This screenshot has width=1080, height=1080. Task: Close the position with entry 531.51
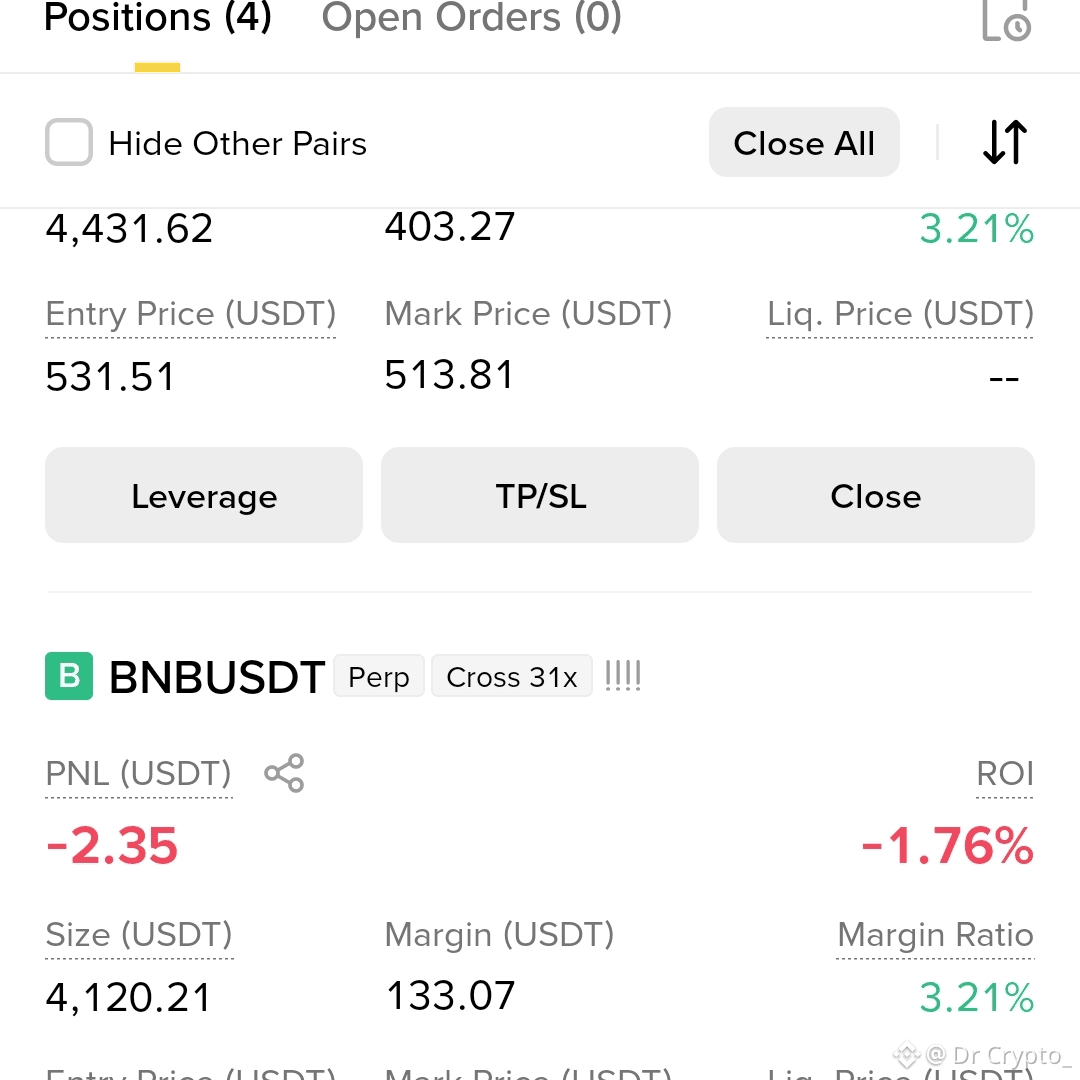tap(875, 495)
